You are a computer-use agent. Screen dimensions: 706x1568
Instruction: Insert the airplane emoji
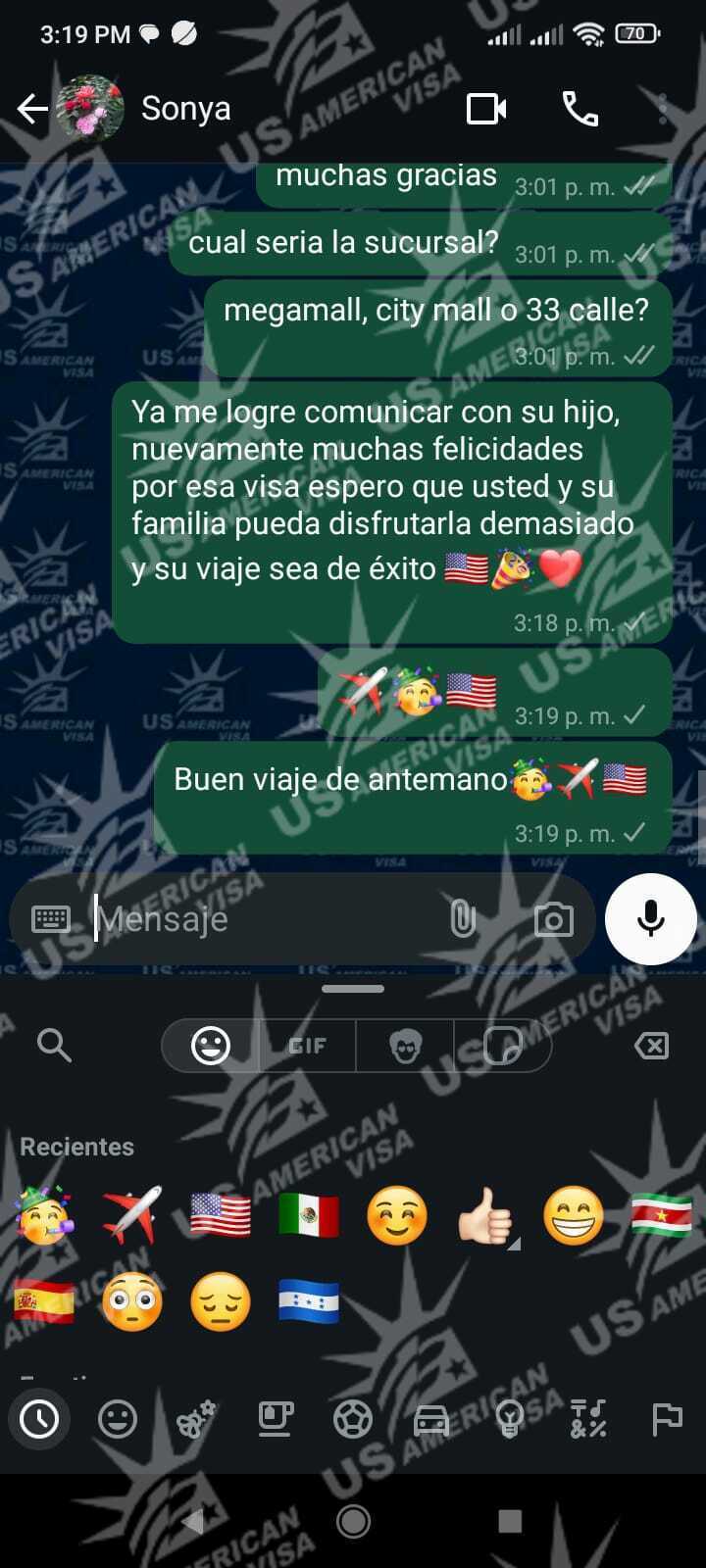[x=132, y=1215]
